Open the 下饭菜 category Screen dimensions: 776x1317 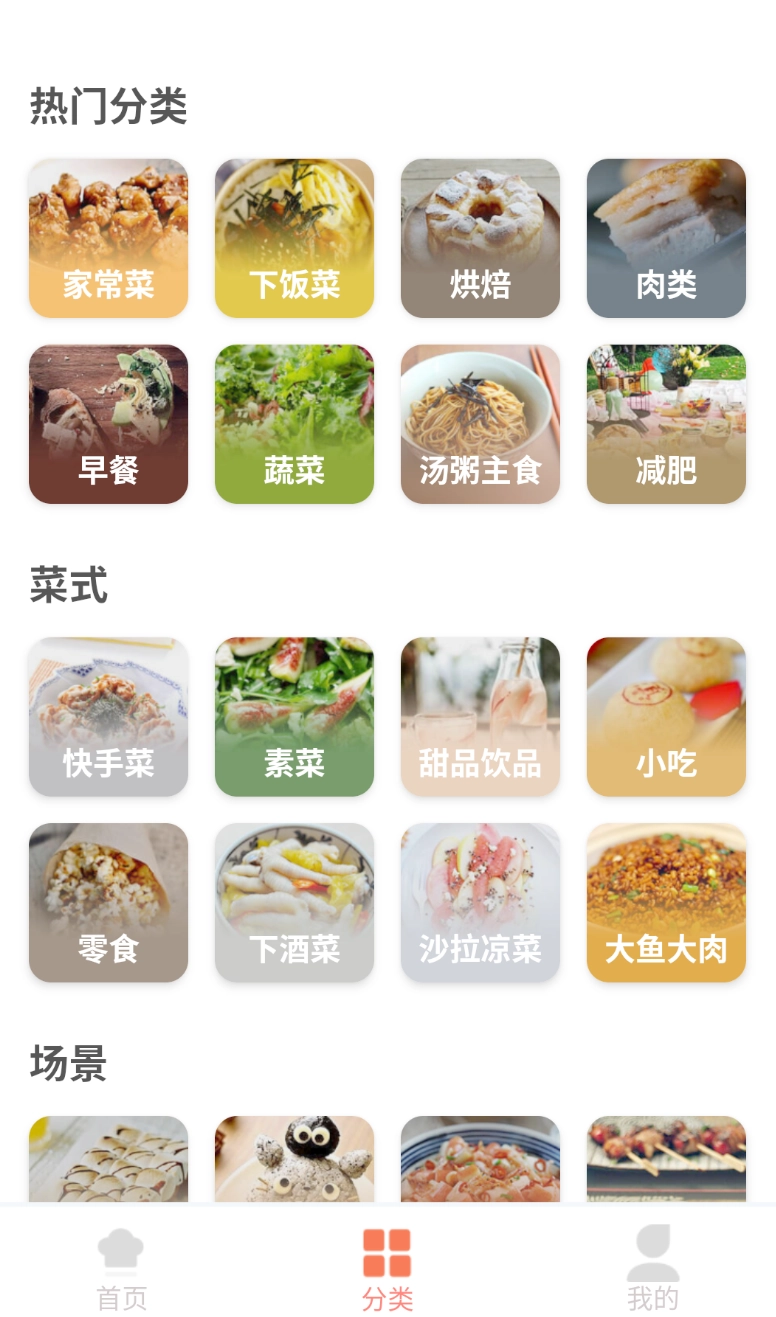pyautogui.click(x=294, y=238)
